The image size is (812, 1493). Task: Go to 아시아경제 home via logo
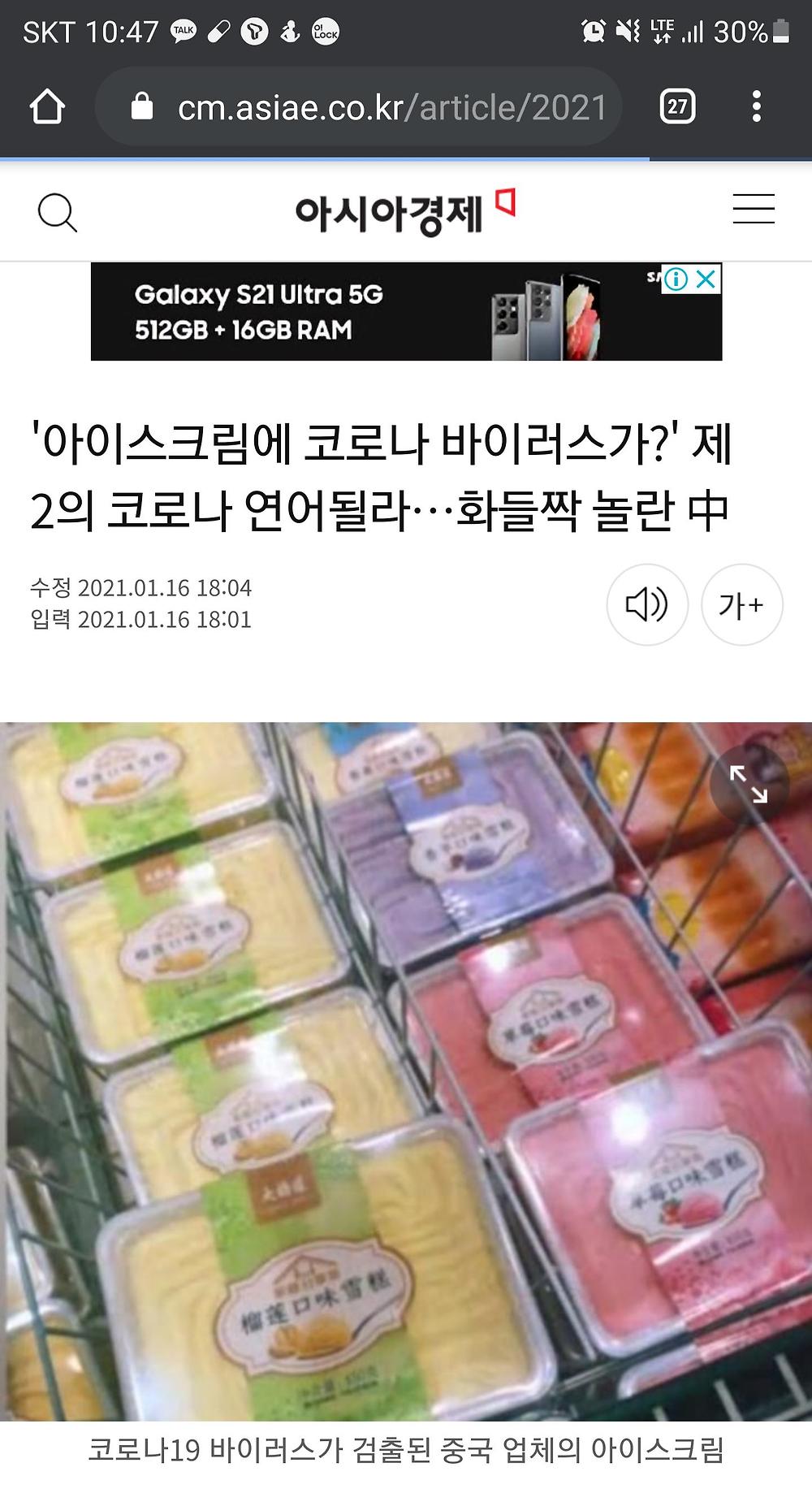click(x=405, y=213)
